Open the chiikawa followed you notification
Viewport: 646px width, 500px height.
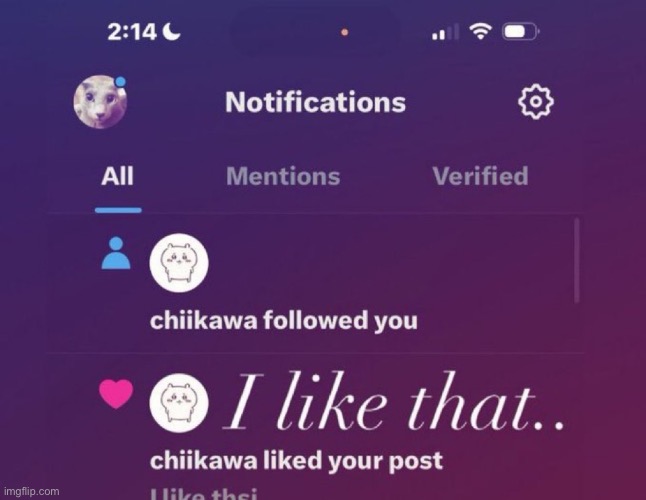pyautogui.click(x=283, y=321)
